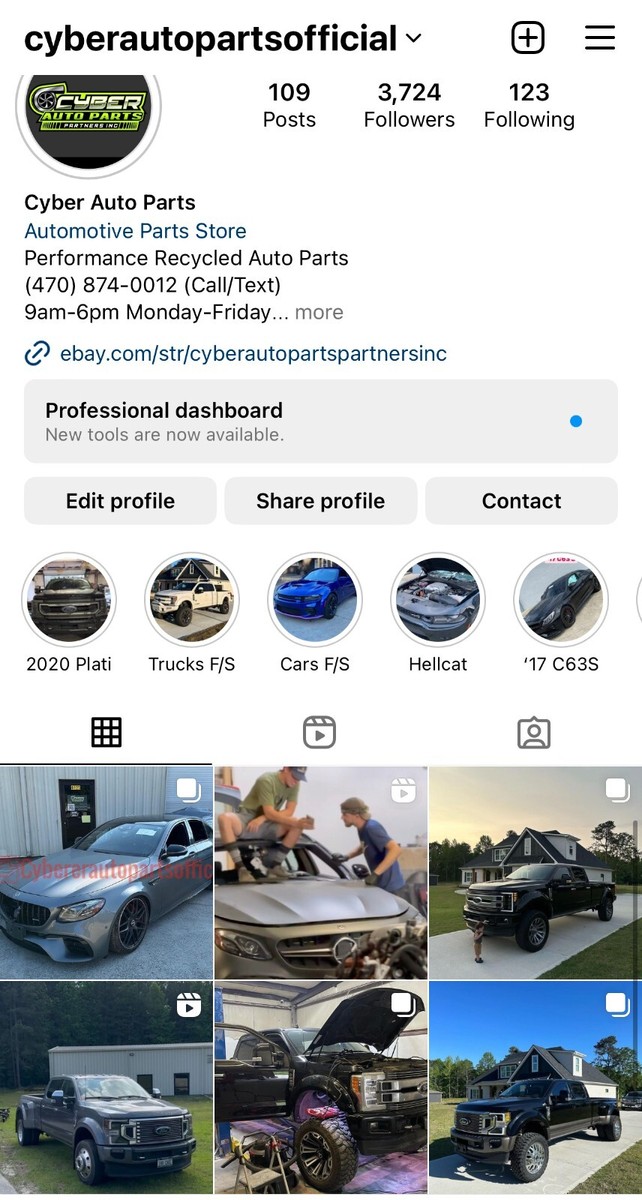View the 123 following list

(x=529, y=105)
